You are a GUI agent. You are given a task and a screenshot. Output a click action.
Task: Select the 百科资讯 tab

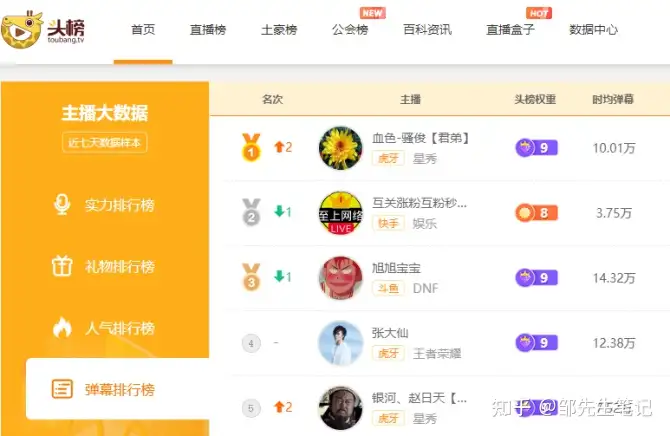tap(427, 30)
